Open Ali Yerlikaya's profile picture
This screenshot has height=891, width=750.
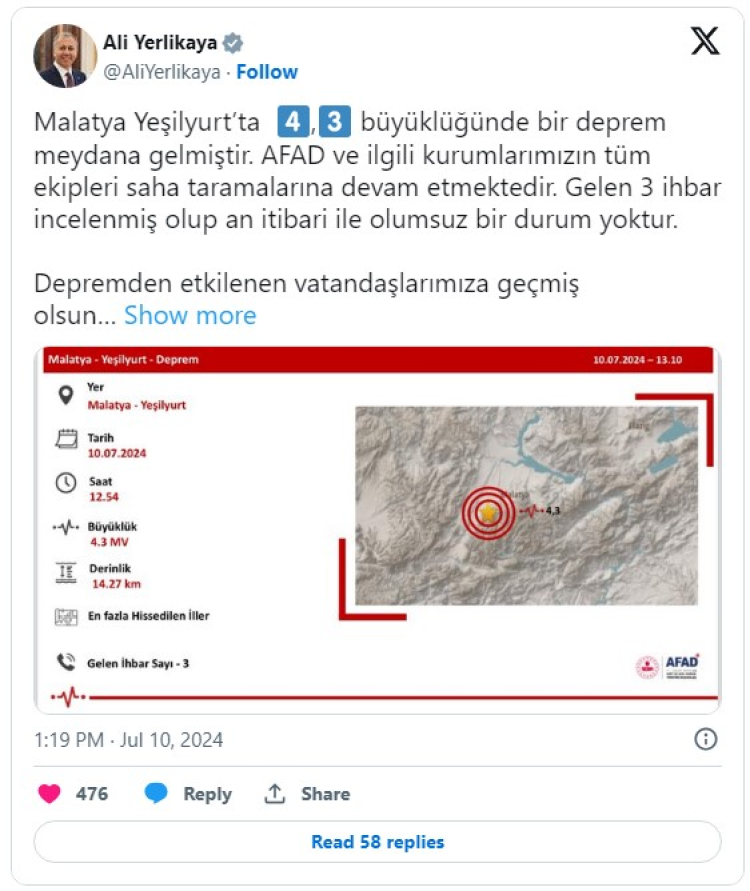(65, 57)
